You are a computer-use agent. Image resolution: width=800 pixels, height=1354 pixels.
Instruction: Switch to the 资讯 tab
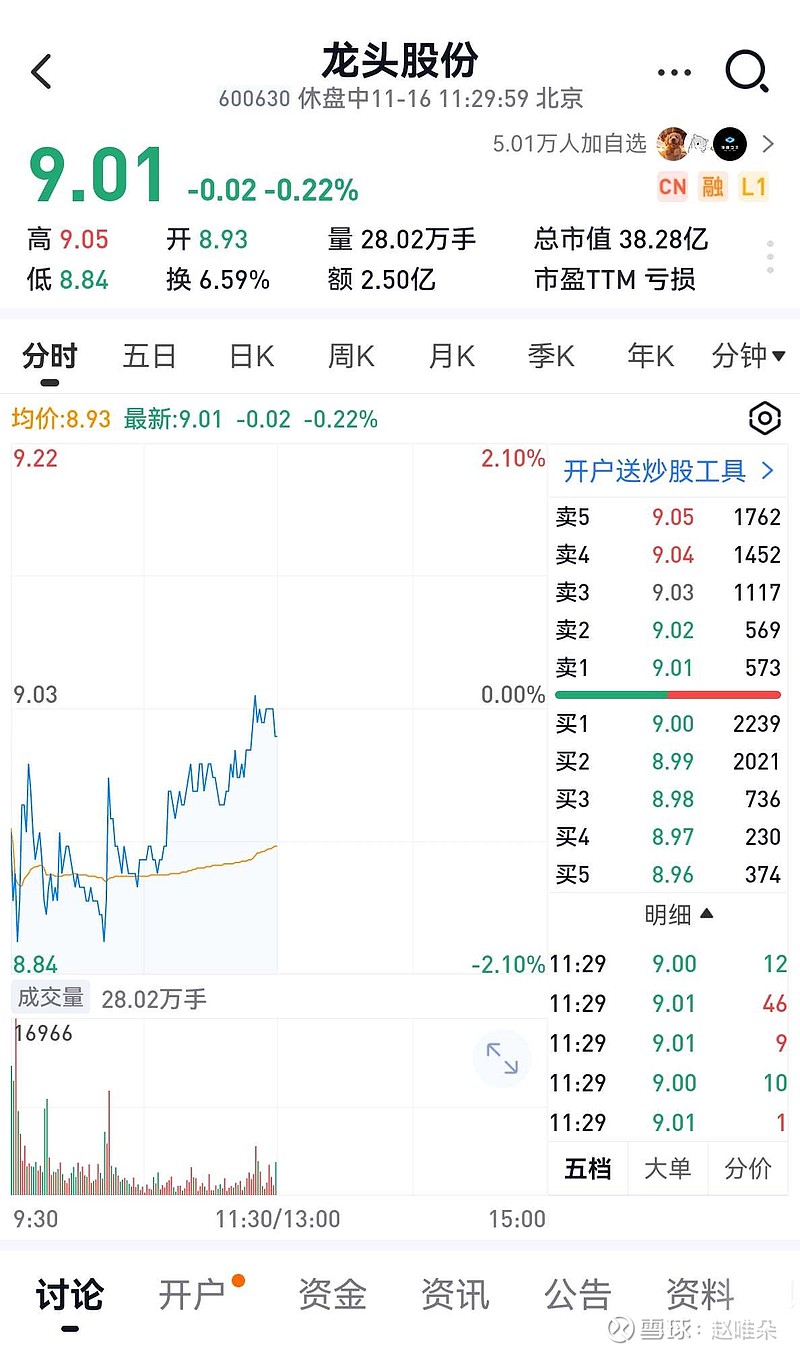pyautogui.click(x=455, y=1295)
